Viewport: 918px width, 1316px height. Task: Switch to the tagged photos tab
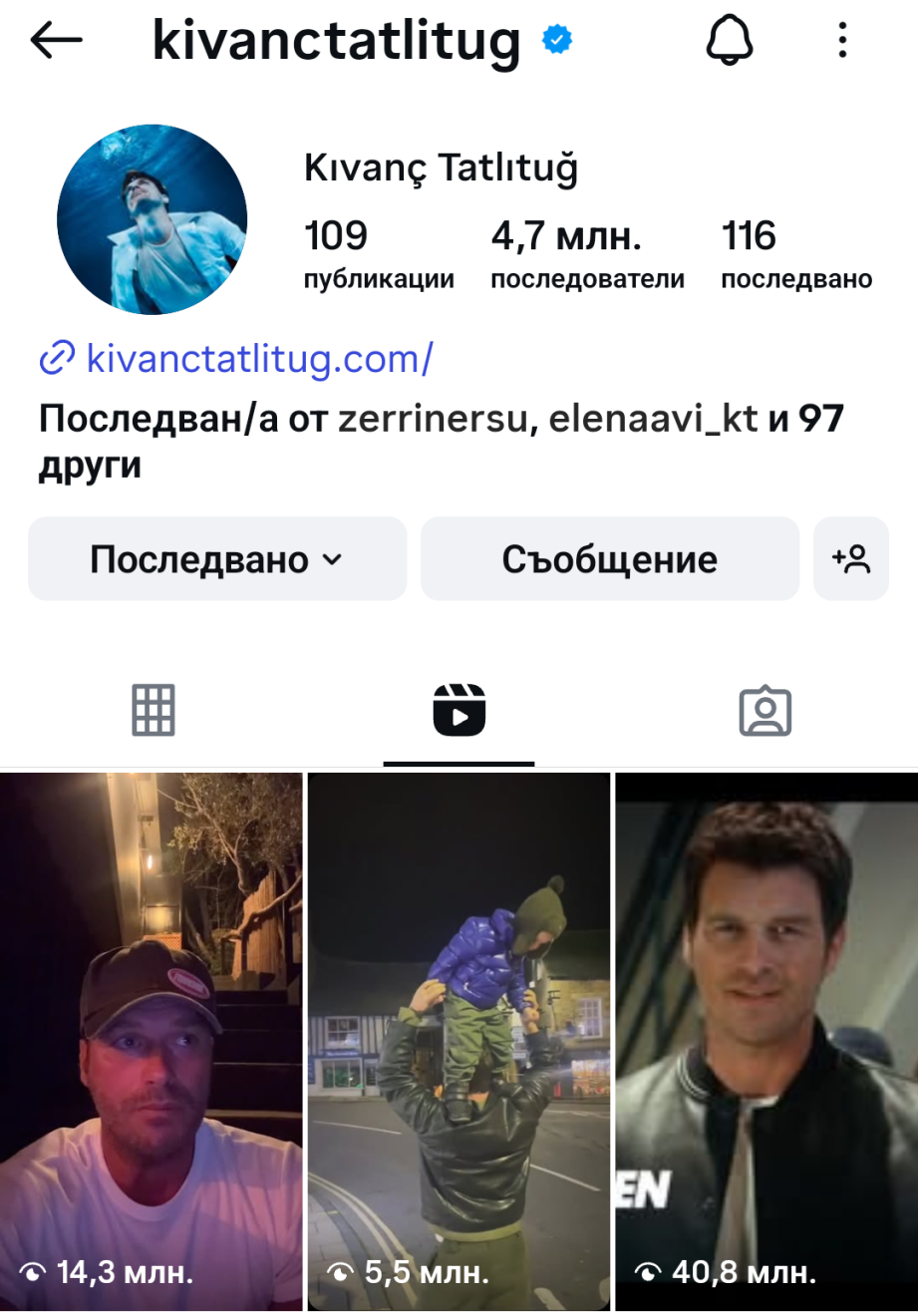(x=765, y=711)
